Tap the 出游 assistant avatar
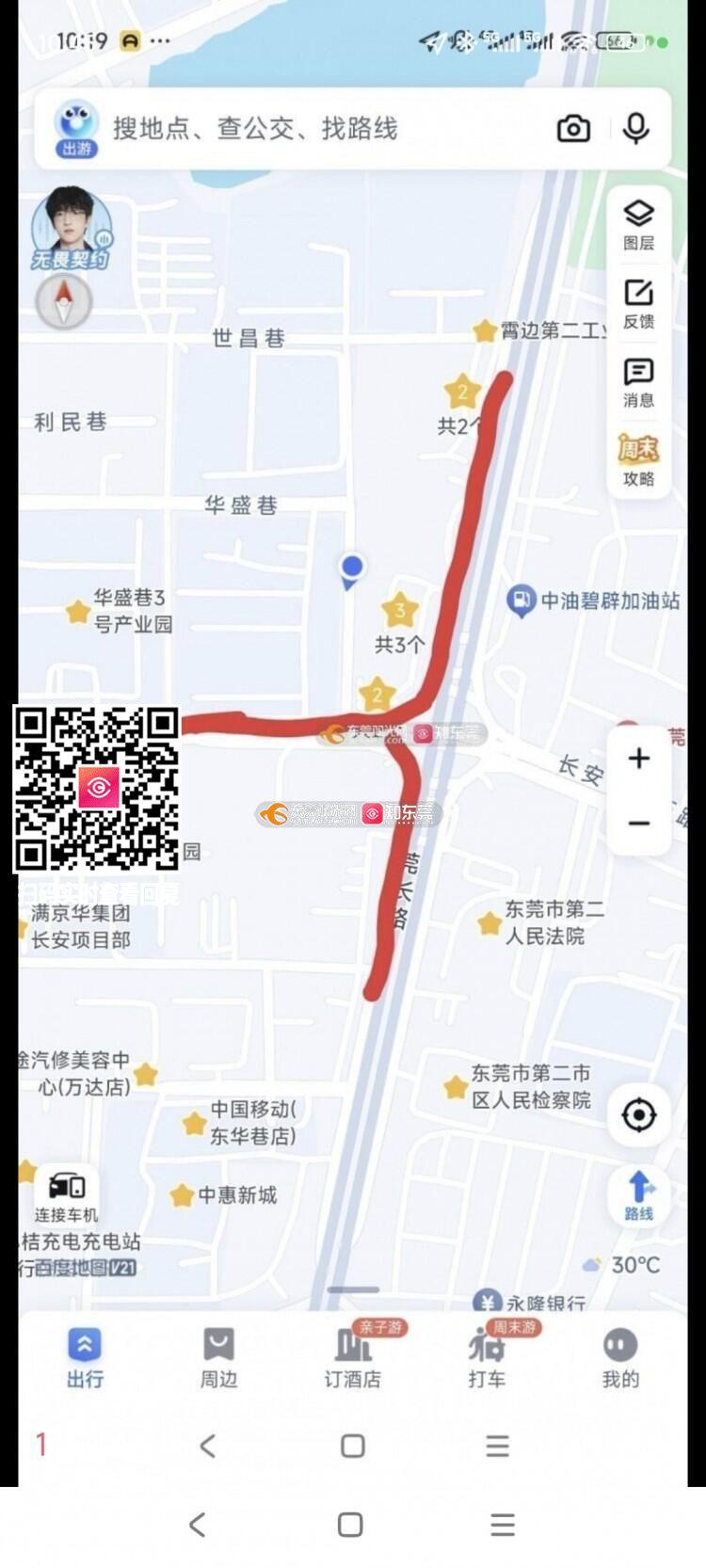The image size is (706, 1568). (75, 129)
